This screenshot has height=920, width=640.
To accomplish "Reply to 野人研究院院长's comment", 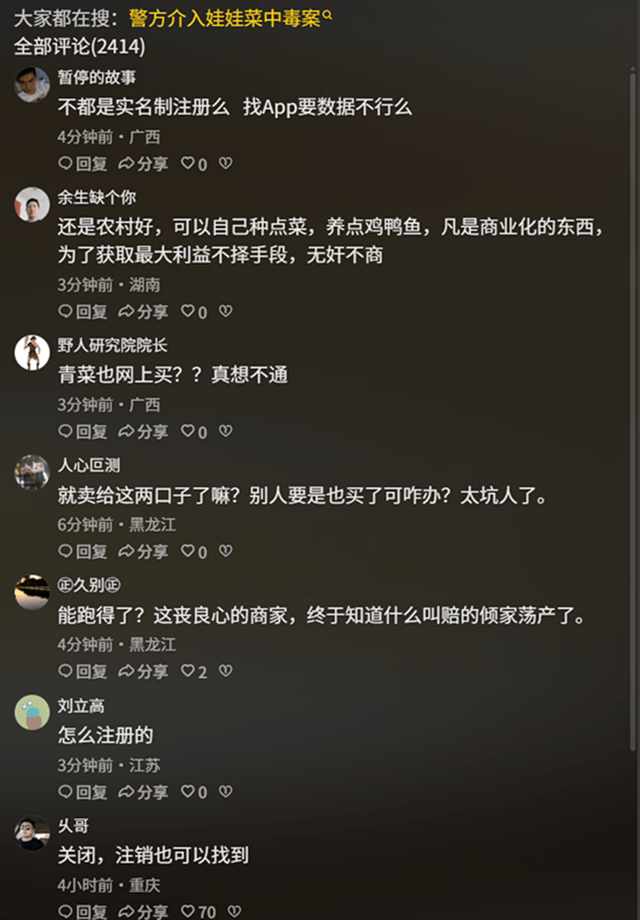I will 82,432.
